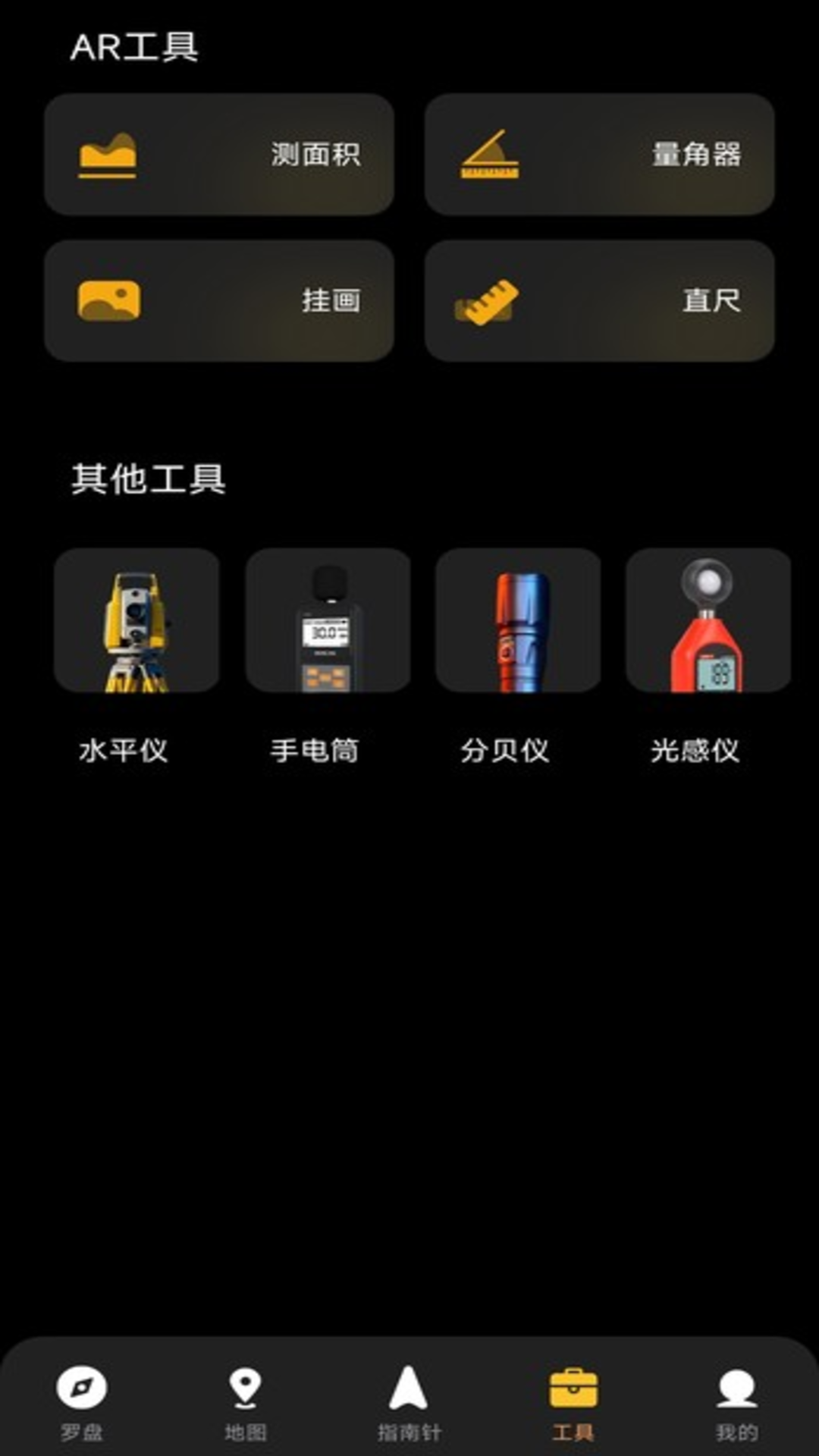Go to the 地图 map tab
The height and width of the screenshot is (1456, 819).
[x=245, y=1403]
